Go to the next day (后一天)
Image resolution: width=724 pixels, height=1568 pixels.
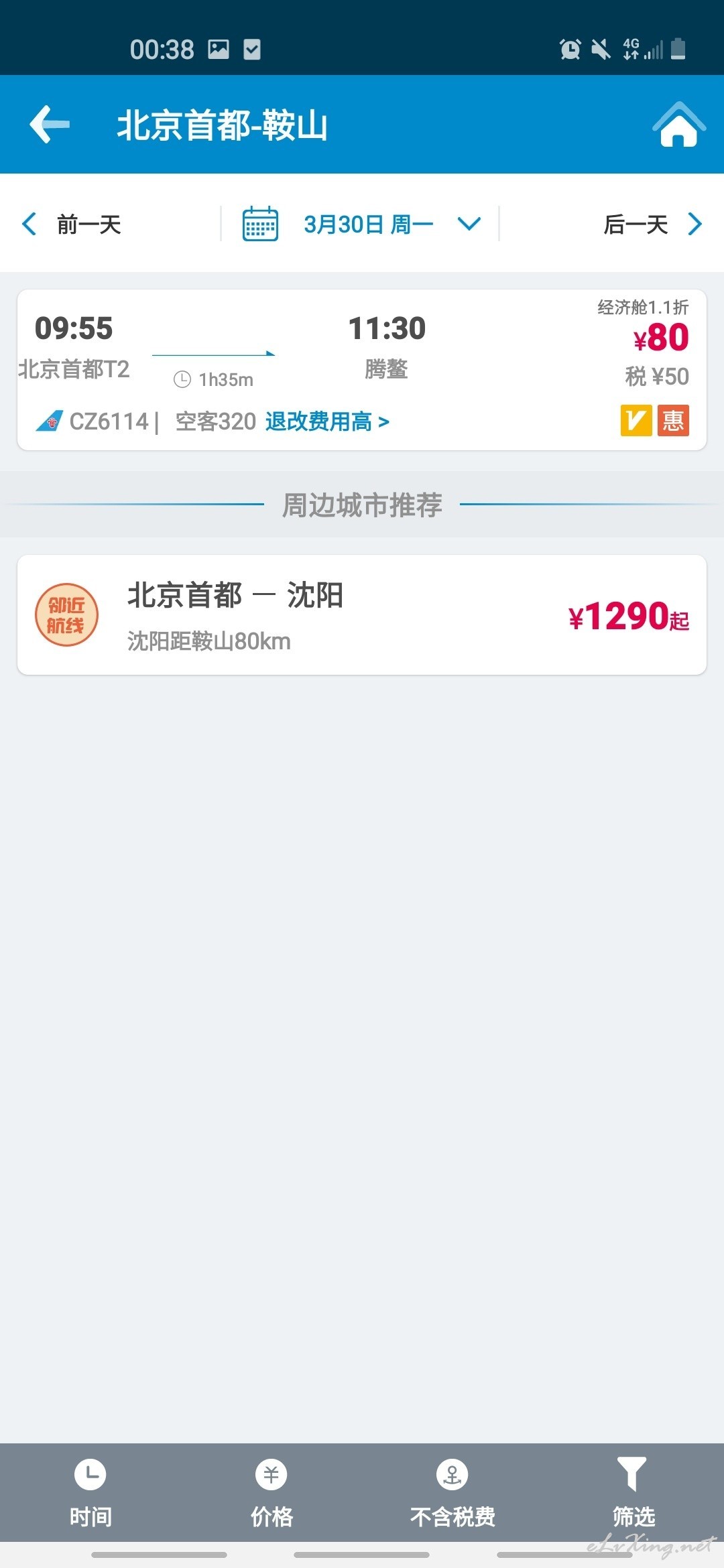[x=654, y=224]
